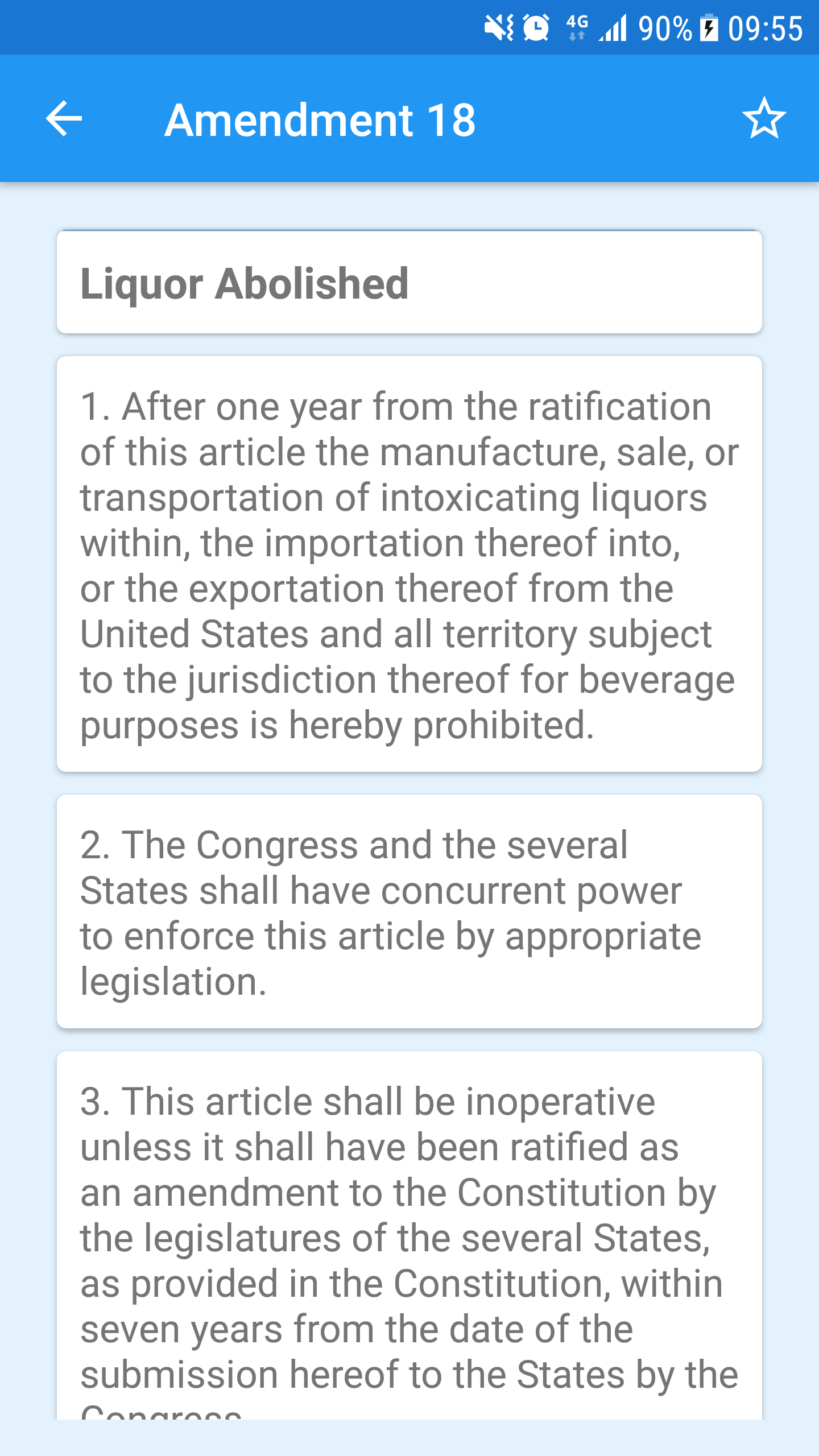Mark Amendment 18 as favorite with star

(764, 118)
